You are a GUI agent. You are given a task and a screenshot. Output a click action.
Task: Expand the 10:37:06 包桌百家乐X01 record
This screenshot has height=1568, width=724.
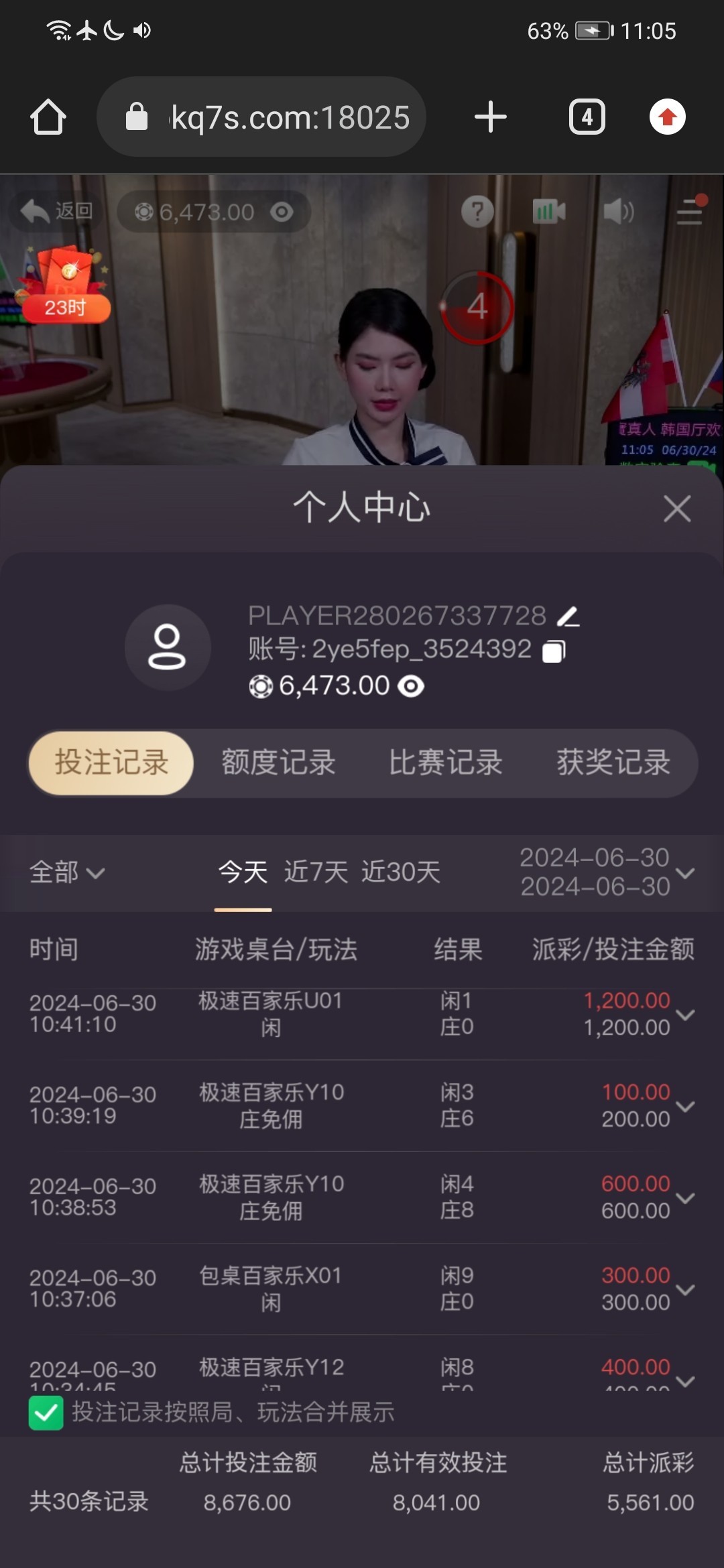(685, 1289)
